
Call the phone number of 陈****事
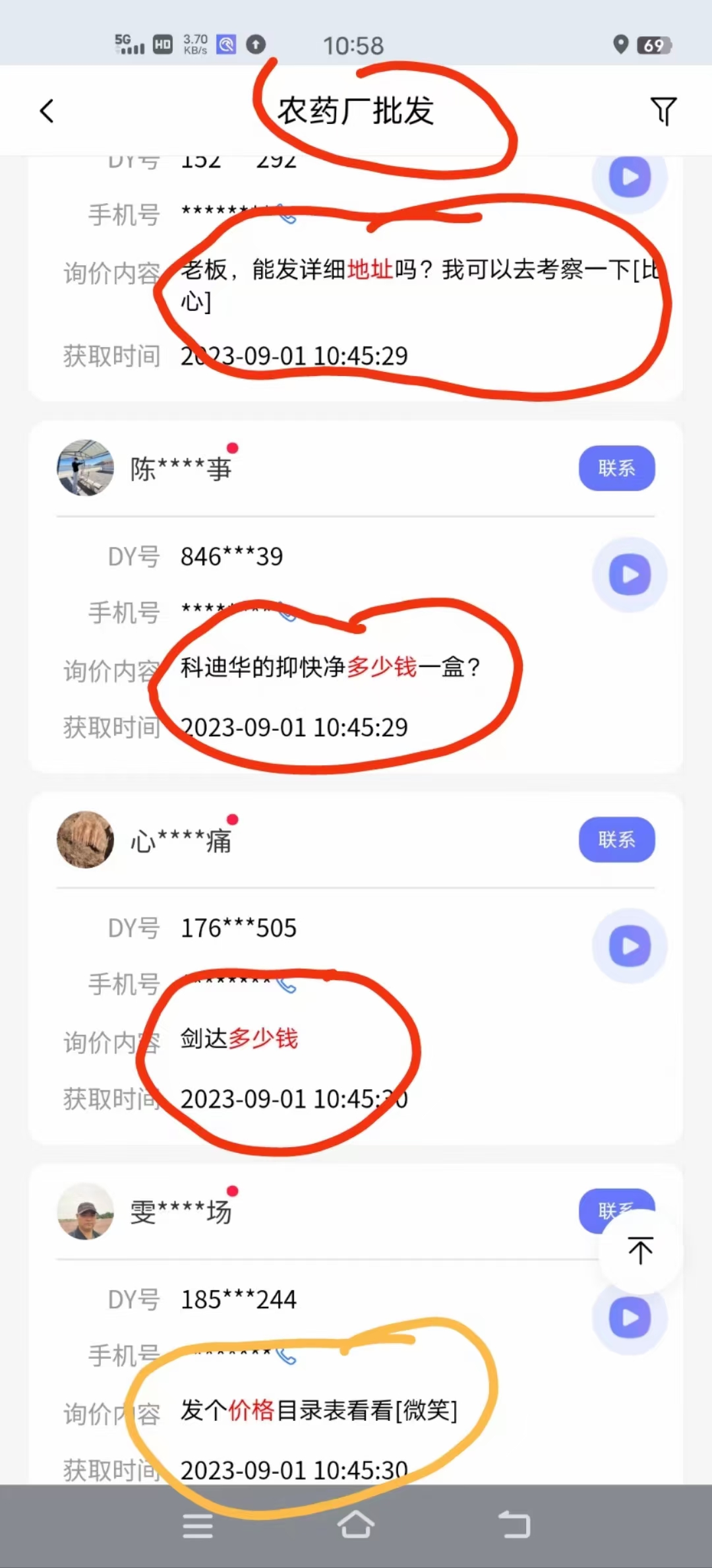tap(287, 613)
